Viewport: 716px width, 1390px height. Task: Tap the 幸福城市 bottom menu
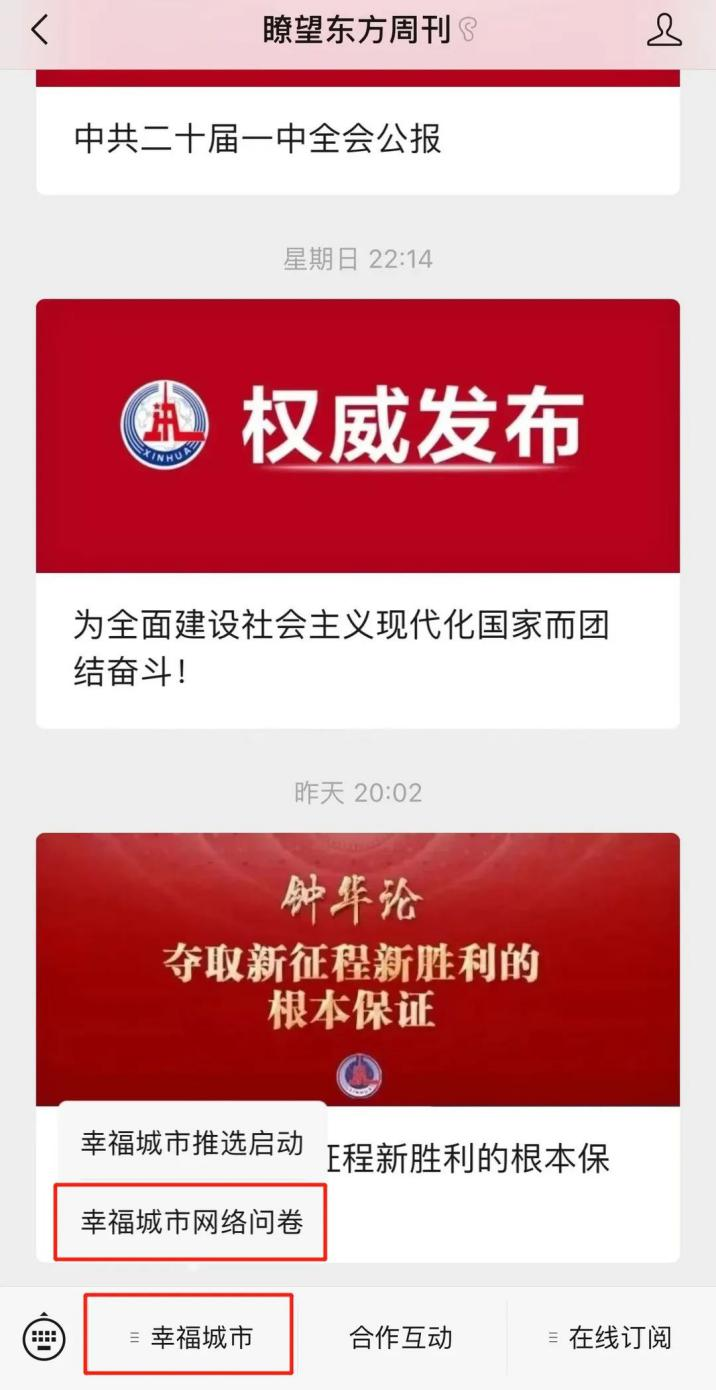pos(190,1337)
